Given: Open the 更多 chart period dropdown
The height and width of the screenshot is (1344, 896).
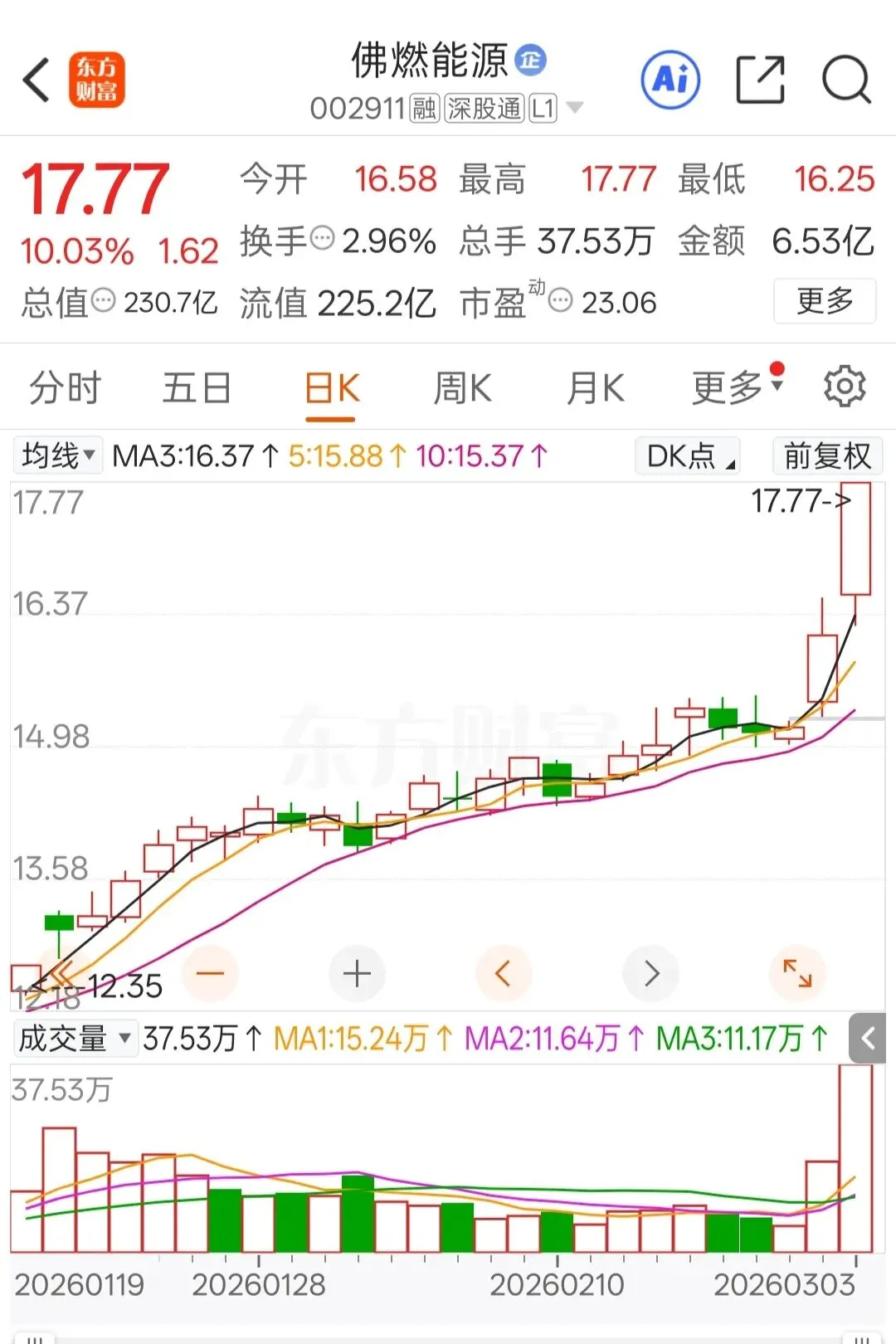Looking at the screenshot, I should pos(736,387).
